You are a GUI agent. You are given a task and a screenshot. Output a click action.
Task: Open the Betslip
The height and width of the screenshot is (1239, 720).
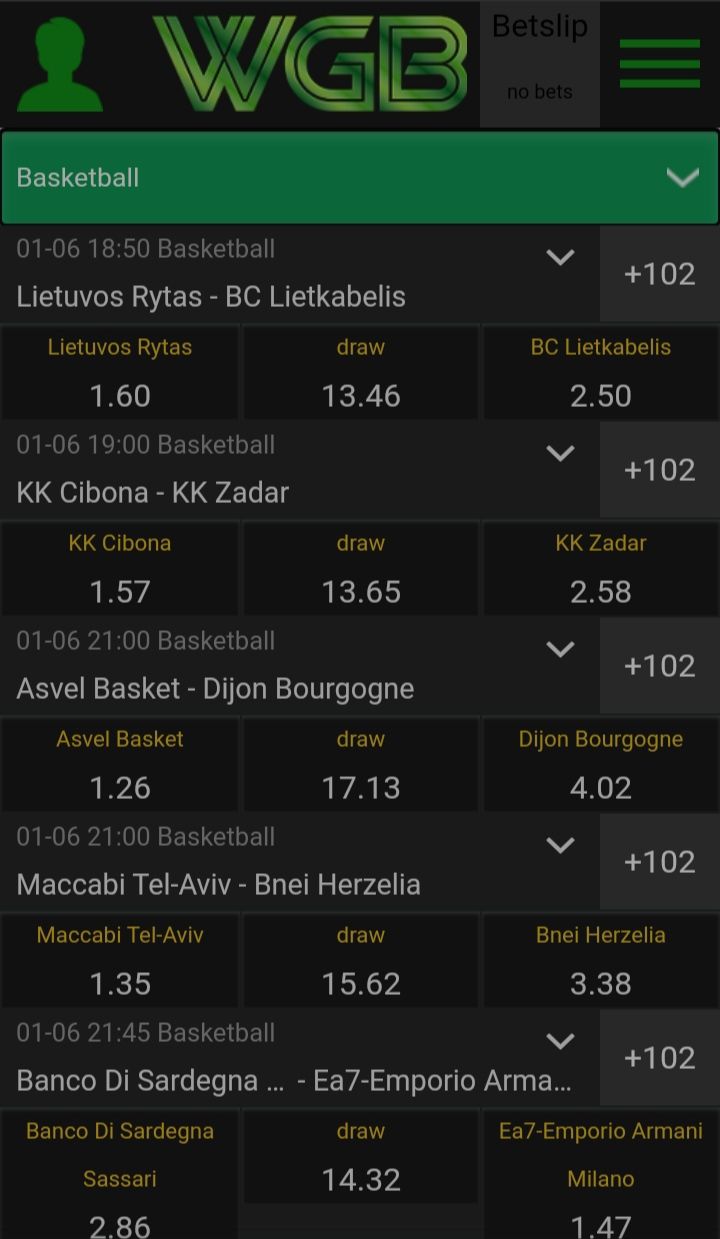click(x=540, y=64)
